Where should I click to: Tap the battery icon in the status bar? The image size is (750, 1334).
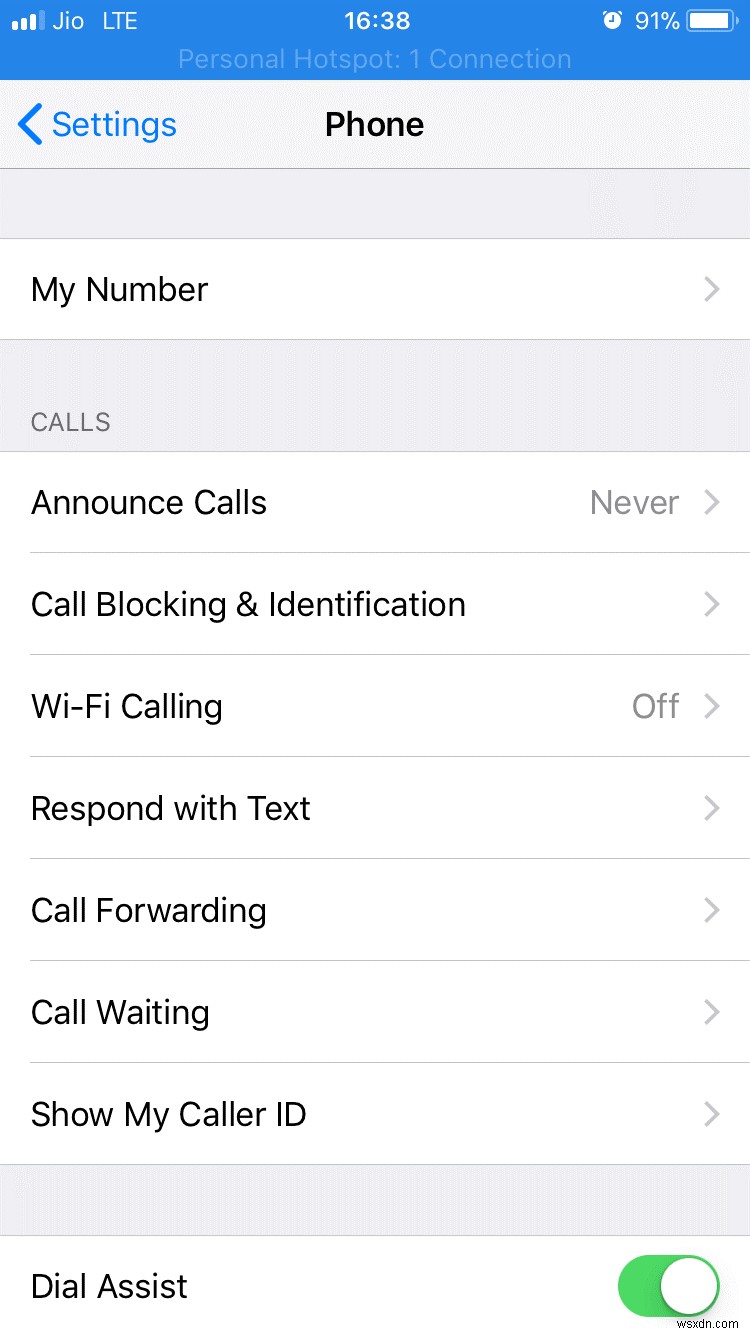tap(712, 20)
